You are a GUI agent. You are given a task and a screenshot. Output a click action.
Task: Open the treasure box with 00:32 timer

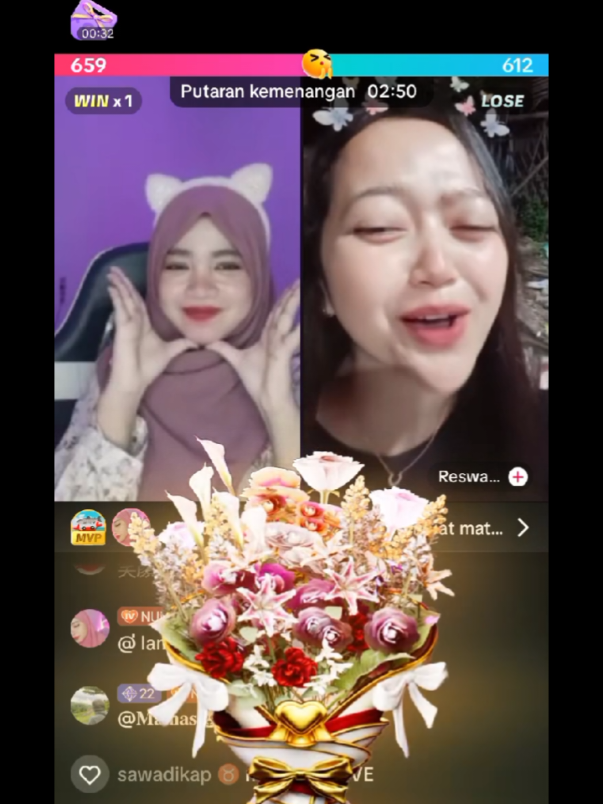(x=94, y=20)
